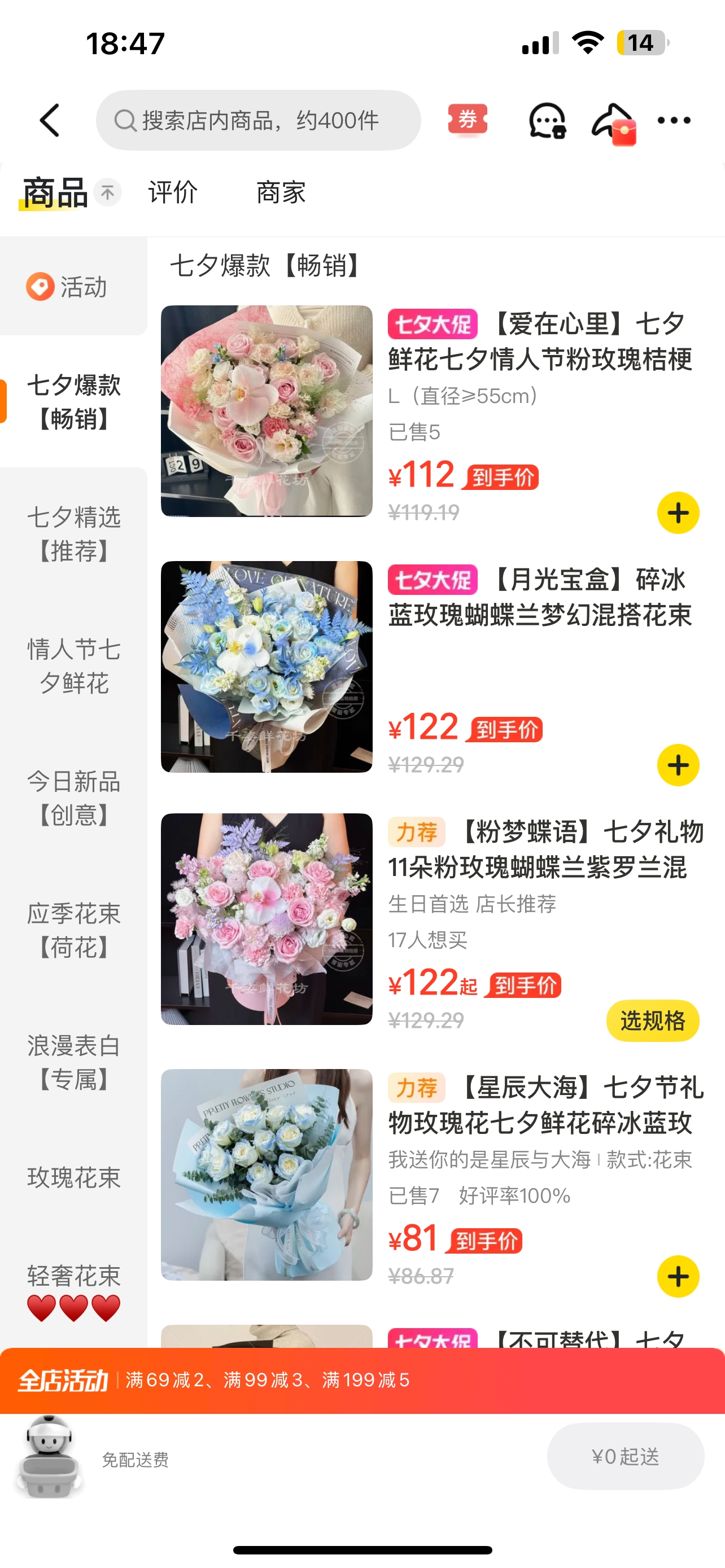Go back to the previous page

[50, 120]
